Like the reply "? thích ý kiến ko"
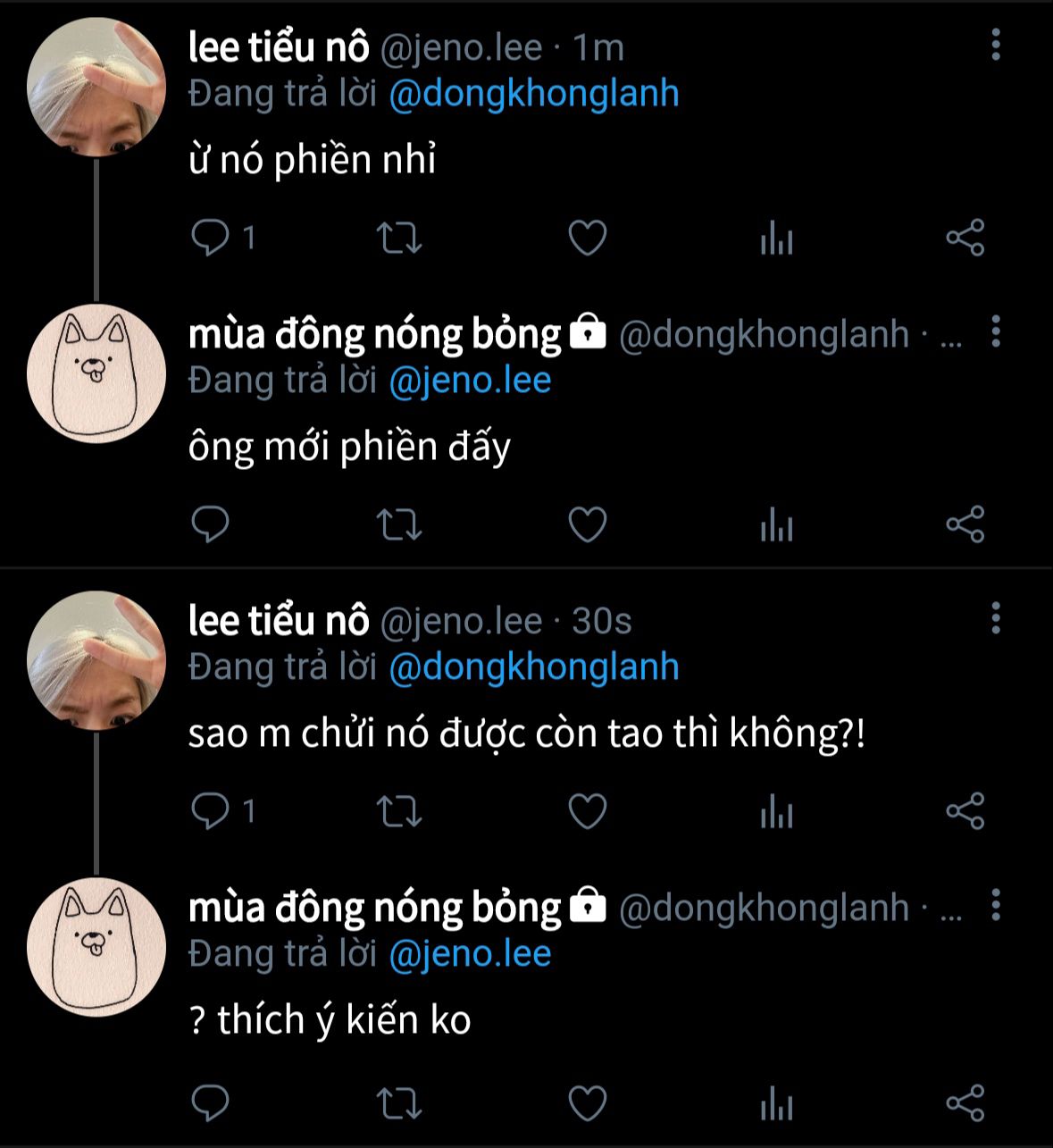Viewport: 1053px width, 1148px height. click(x=588, y=1103)
